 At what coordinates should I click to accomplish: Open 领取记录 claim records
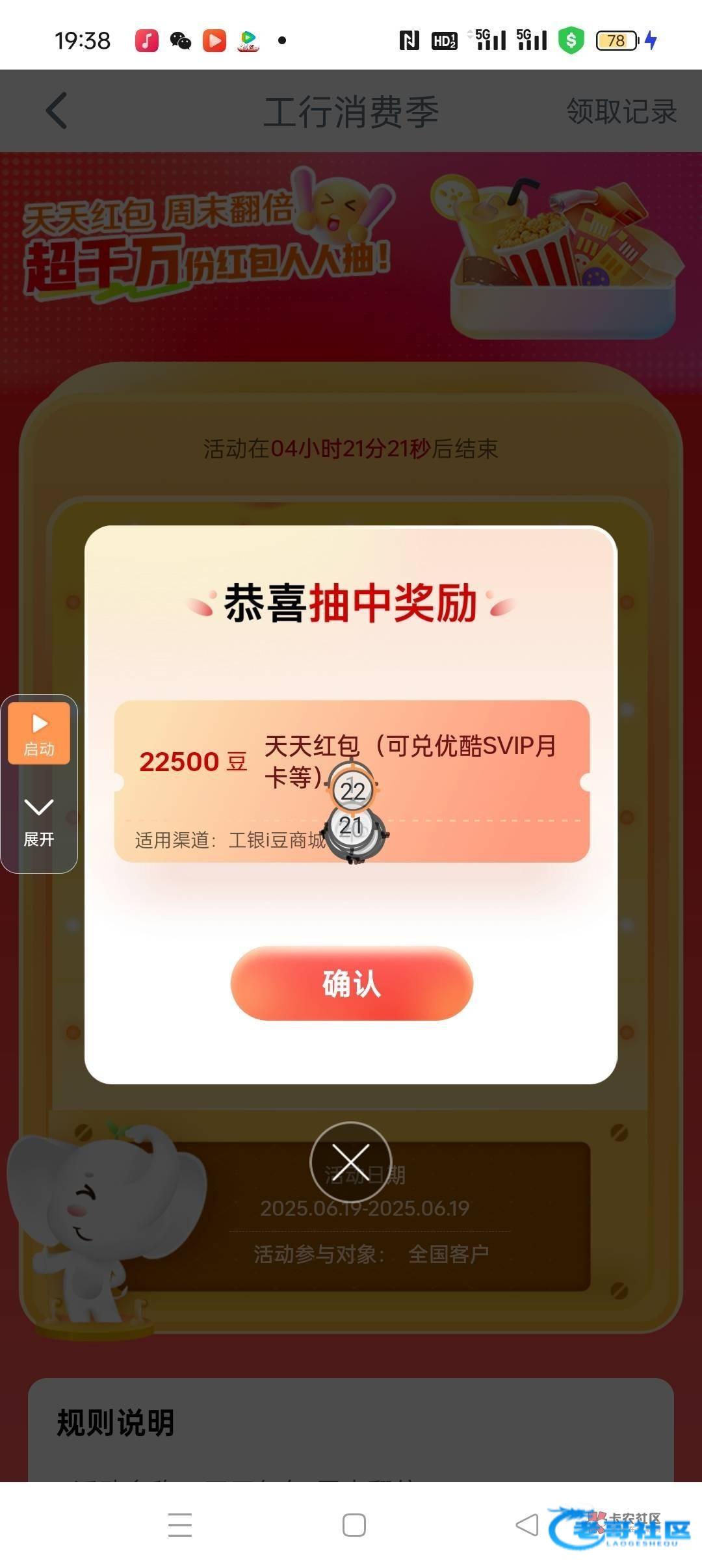pyautogui.click(x=621, y=111)
